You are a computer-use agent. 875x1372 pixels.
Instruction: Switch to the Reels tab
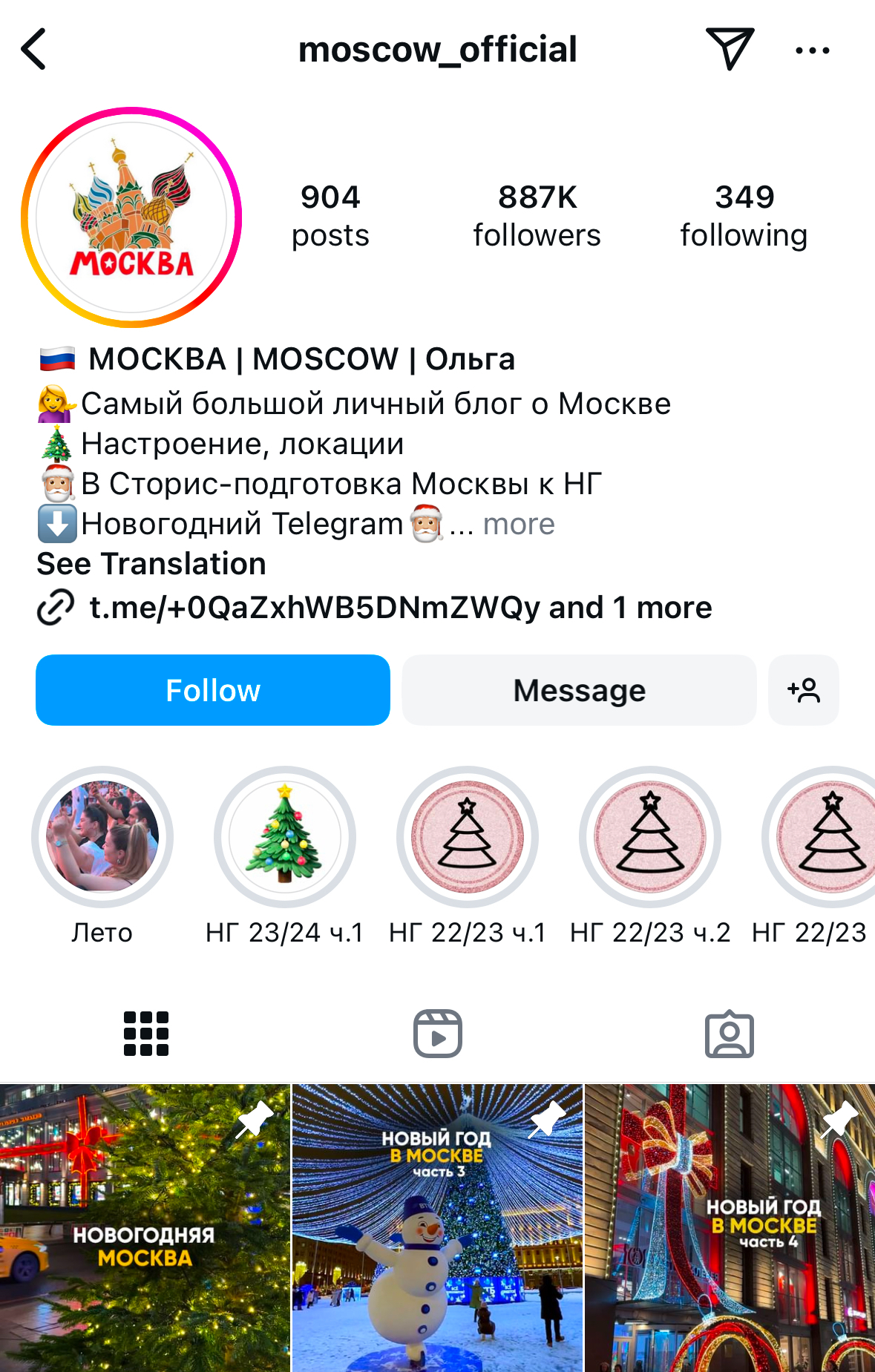[437, 1034]
